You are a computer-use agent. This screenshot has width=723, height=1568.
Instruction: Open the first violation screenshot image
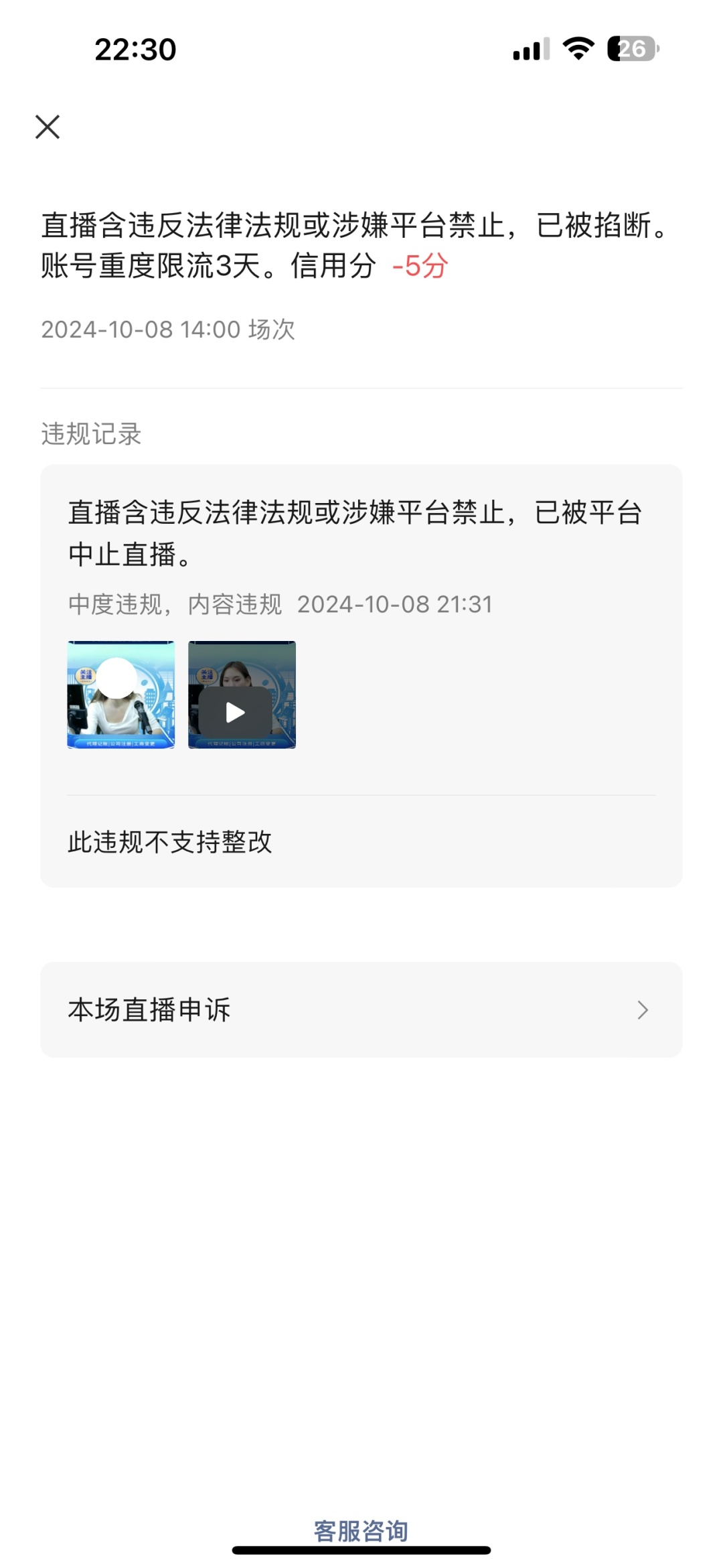pos(121,695)
